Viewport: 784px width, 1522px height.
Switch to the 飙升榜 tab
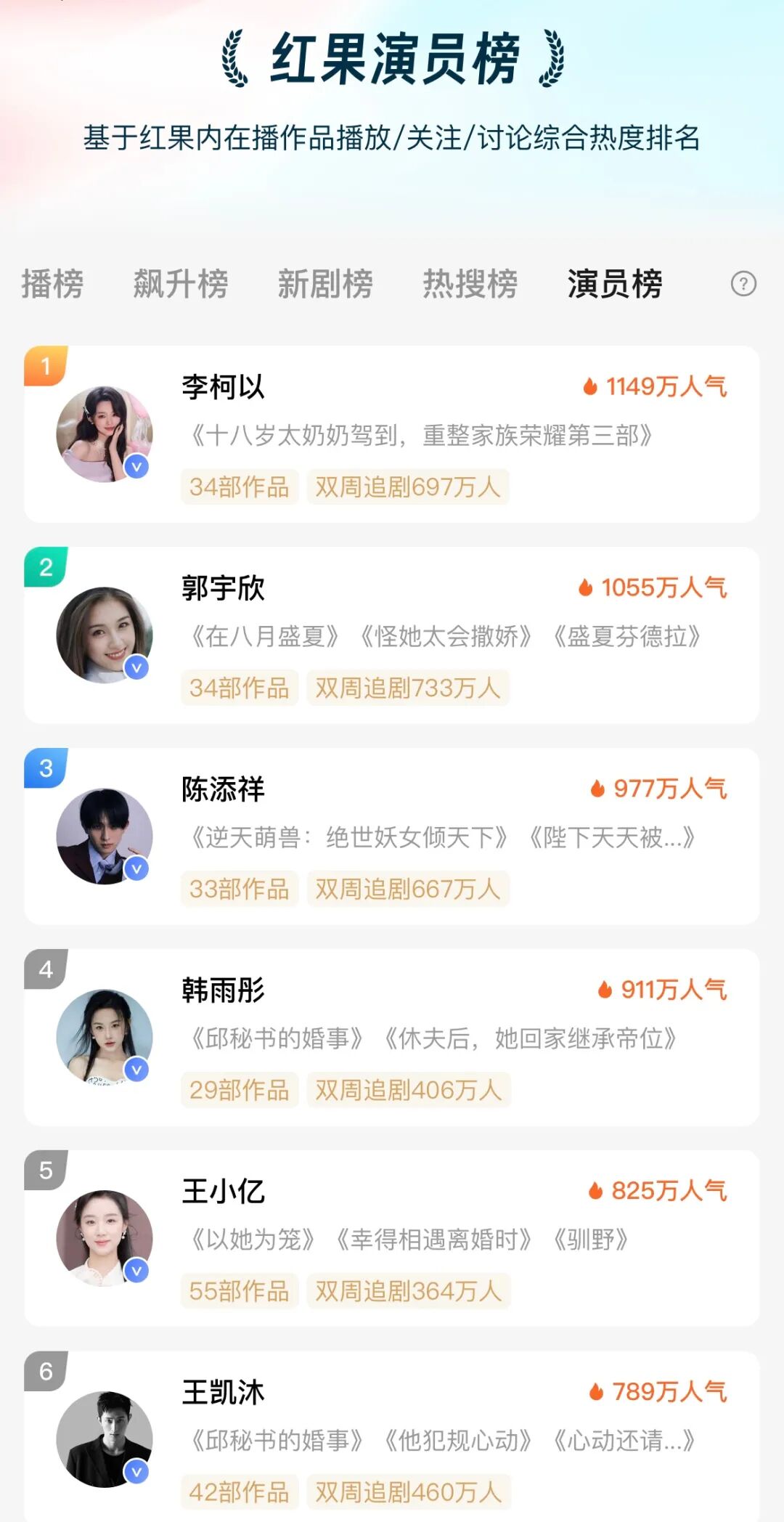pyautogui.click(x=181, y=283)
